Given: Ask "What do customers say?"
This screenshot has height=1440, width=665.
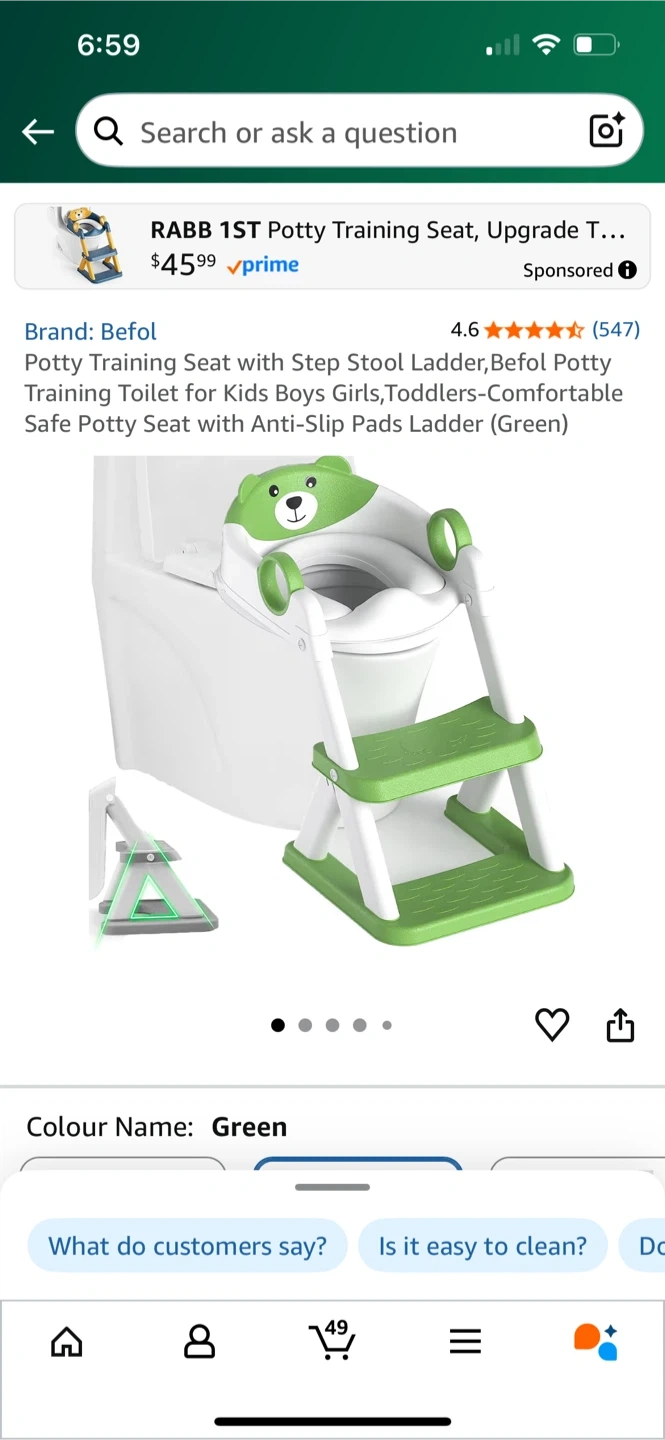Looking at the screenshot, I should pos(188,1246).
